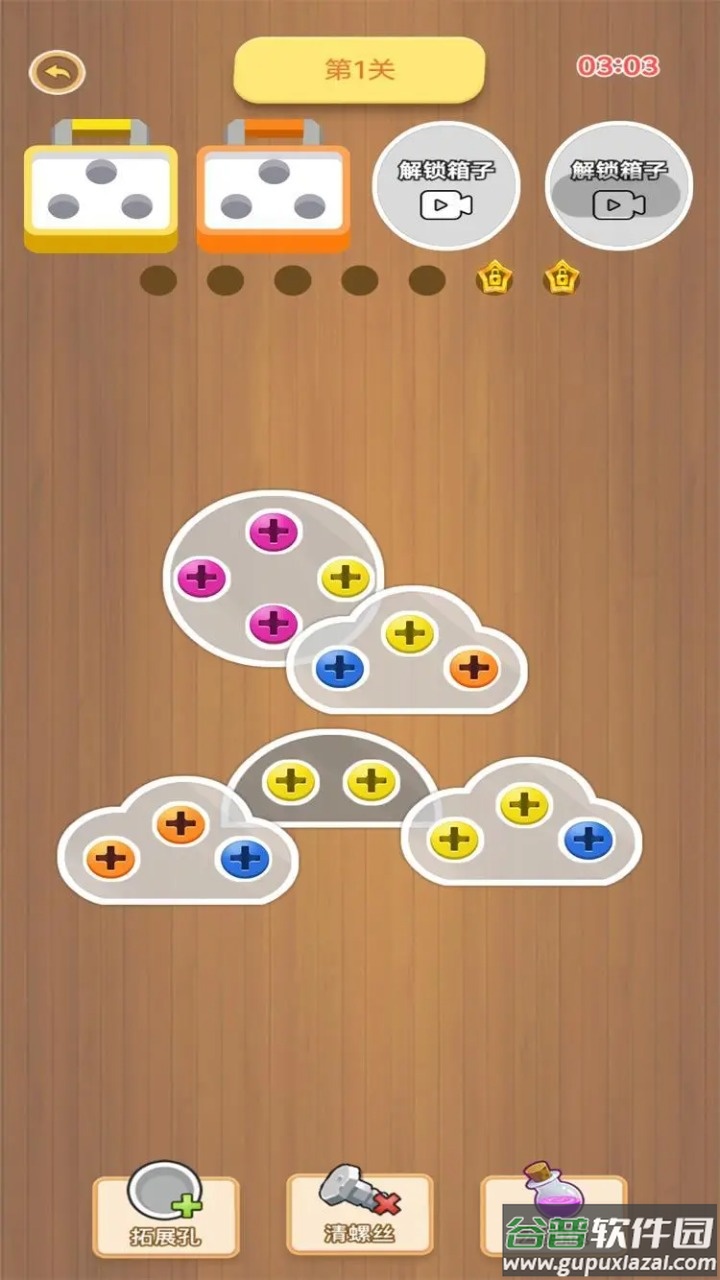Tap the darker shaded 解锁箱子 video button

(x=618, y=186)
